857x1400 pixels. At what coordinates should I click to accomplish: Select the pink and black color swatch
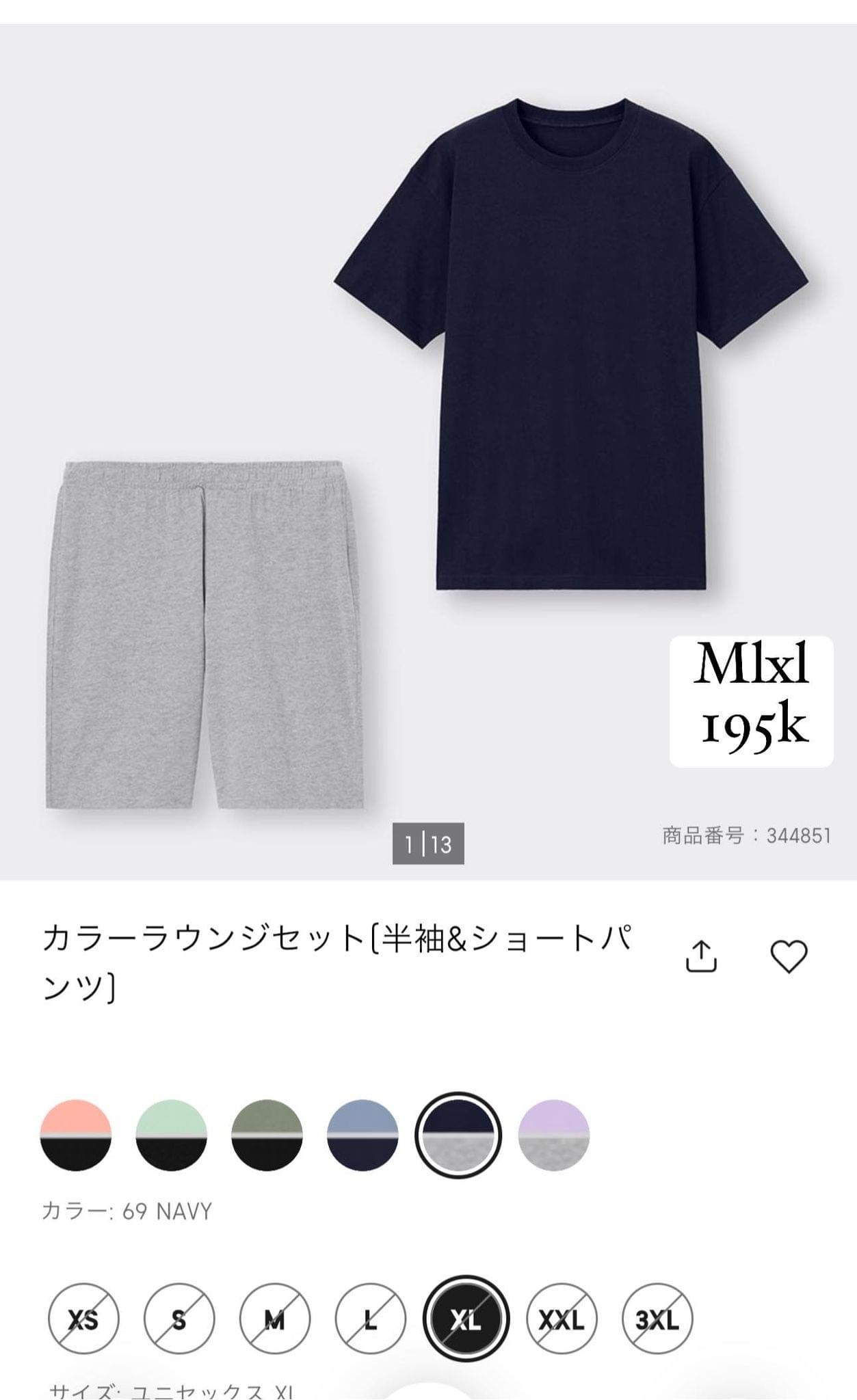[x=76, y=1135]
